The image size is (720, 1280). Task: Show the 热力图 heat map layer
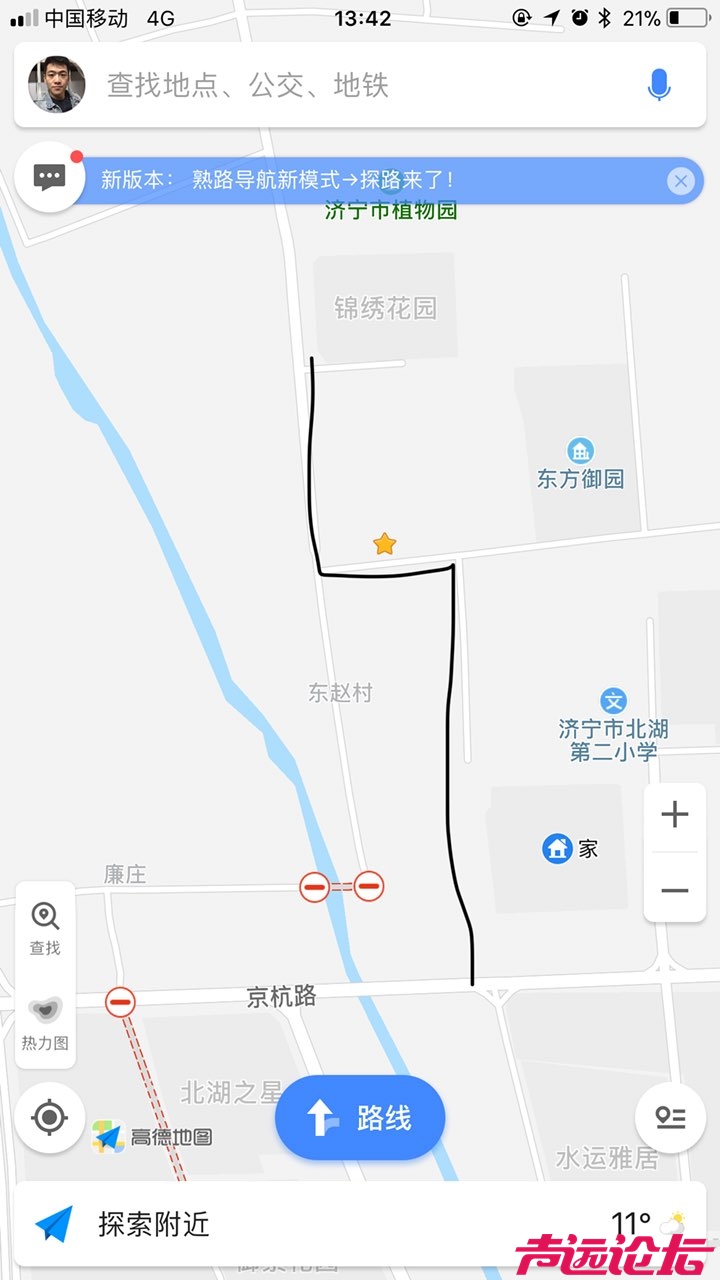coord(45,1022)
